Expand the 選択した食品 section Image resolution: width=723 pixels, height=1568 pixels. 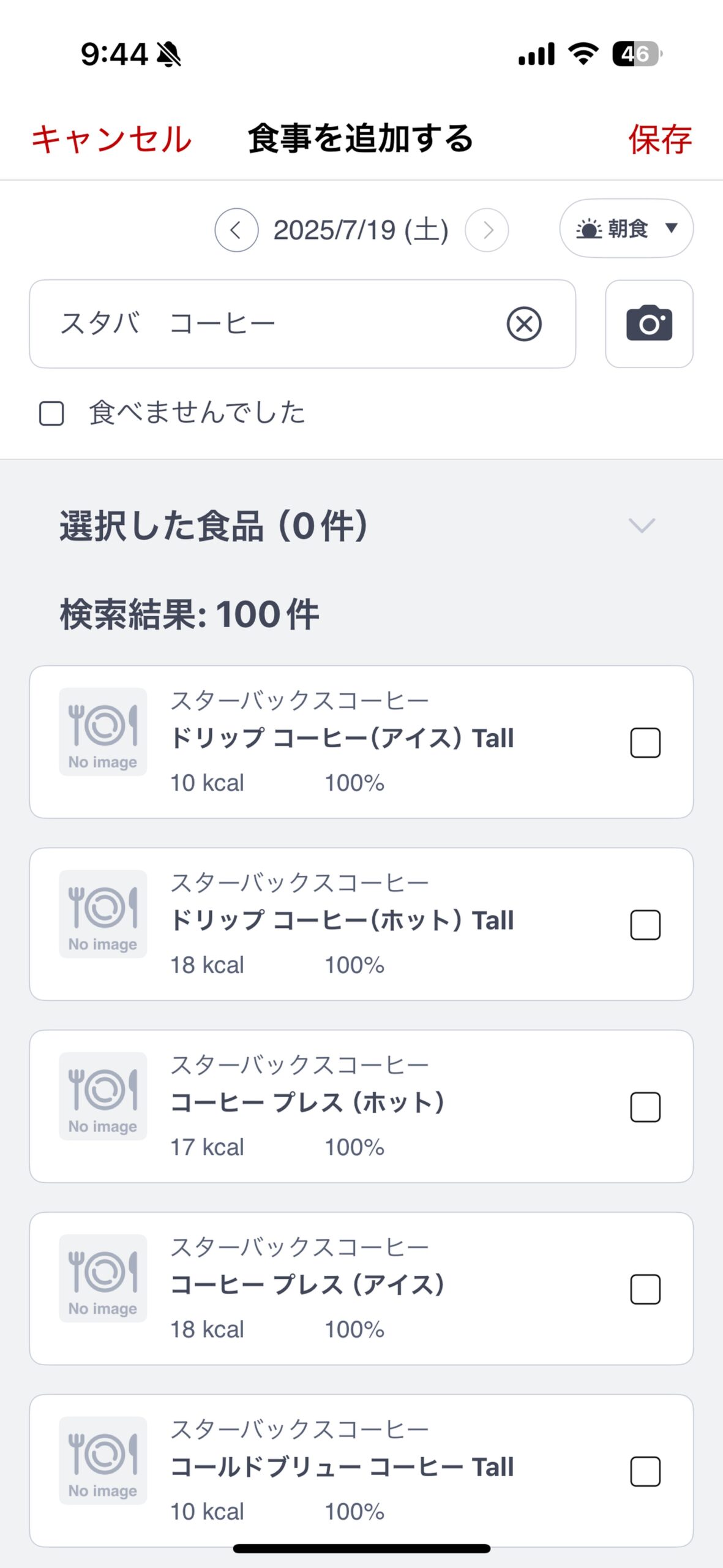click(642, 526)
